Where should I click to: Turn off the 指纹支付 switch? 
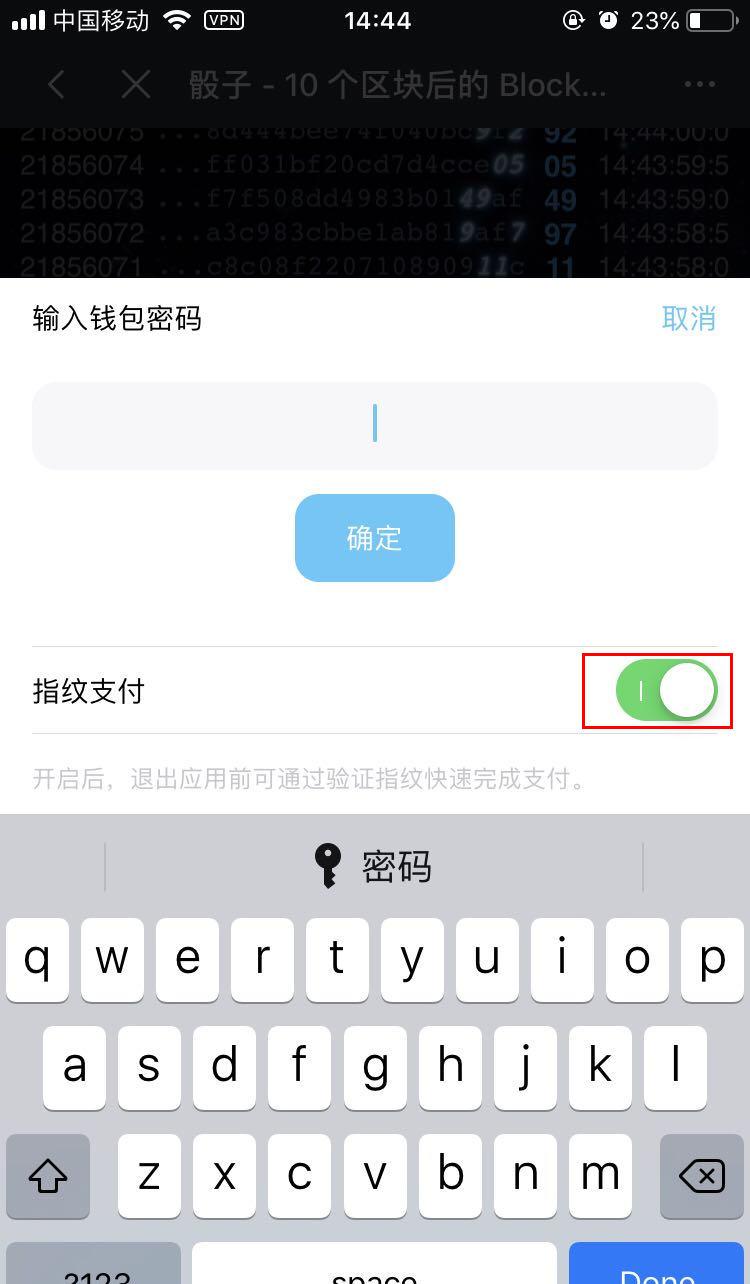666,691
